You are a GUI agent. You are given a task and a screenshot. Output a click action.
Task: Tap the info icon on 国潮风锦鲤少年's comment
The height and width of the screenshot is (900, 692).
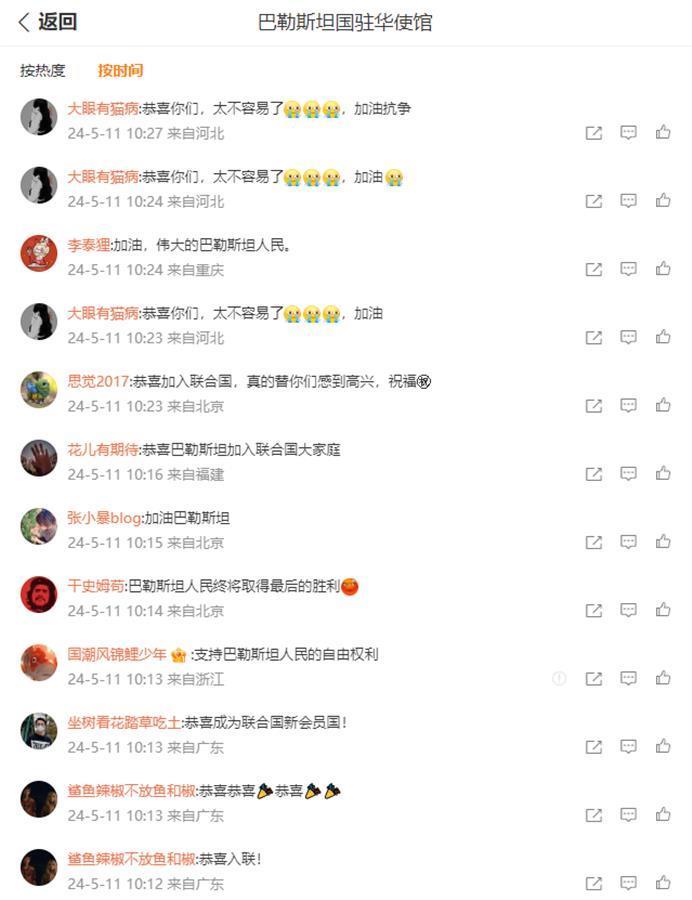point(559,679)
